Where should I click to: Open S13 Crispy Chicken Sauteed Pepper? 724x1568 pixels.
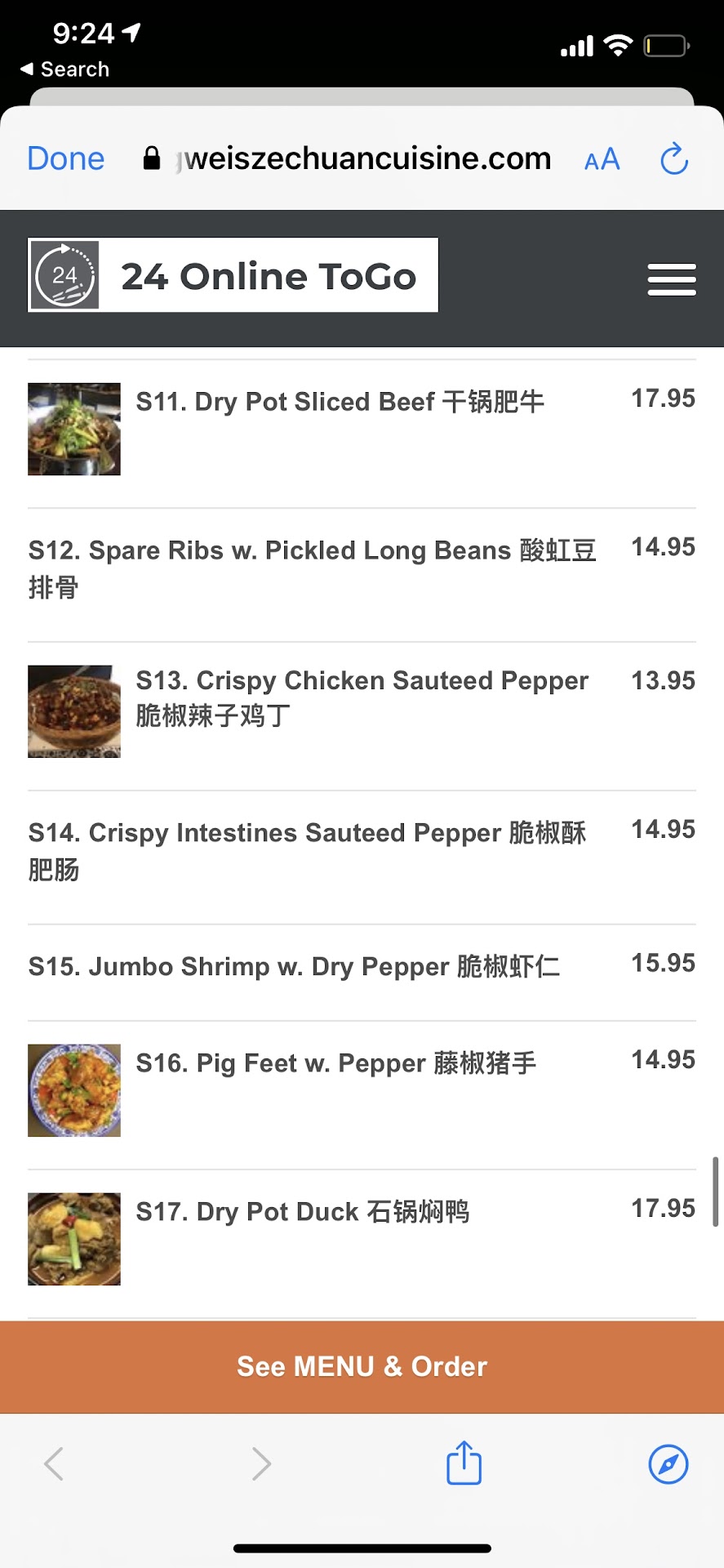[362, 697]
